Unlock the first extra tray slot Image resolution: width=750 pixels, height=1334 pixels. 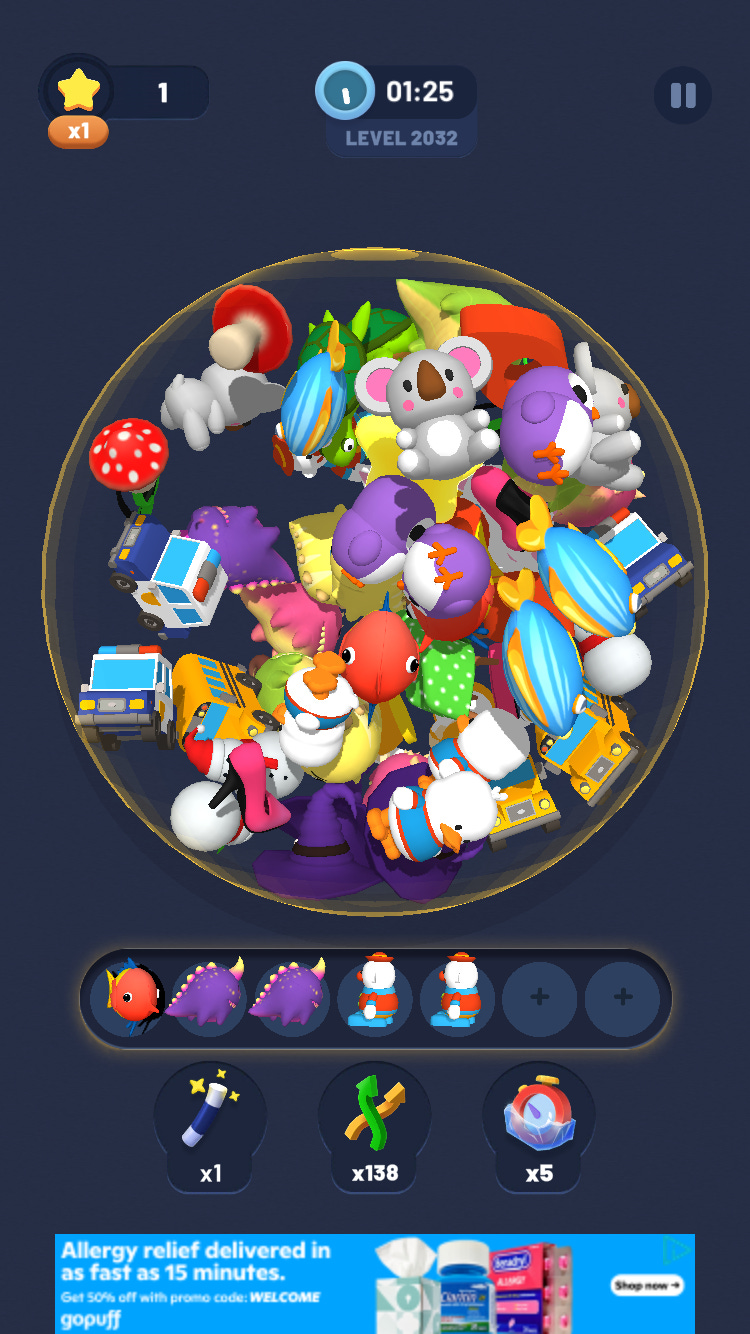click(539, 997)
